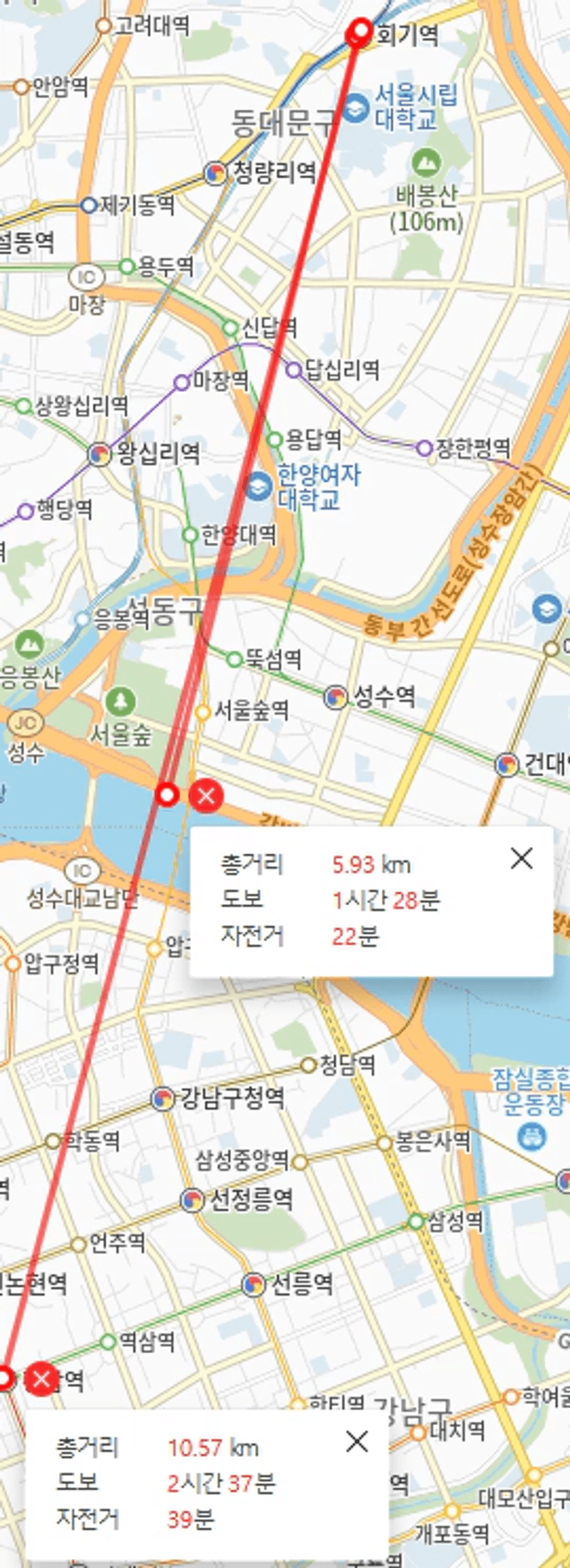This screenshot has height=1568, width=570.
Task: Delete measurement with red X above 10.57 km
Action: pos(41,1379)
